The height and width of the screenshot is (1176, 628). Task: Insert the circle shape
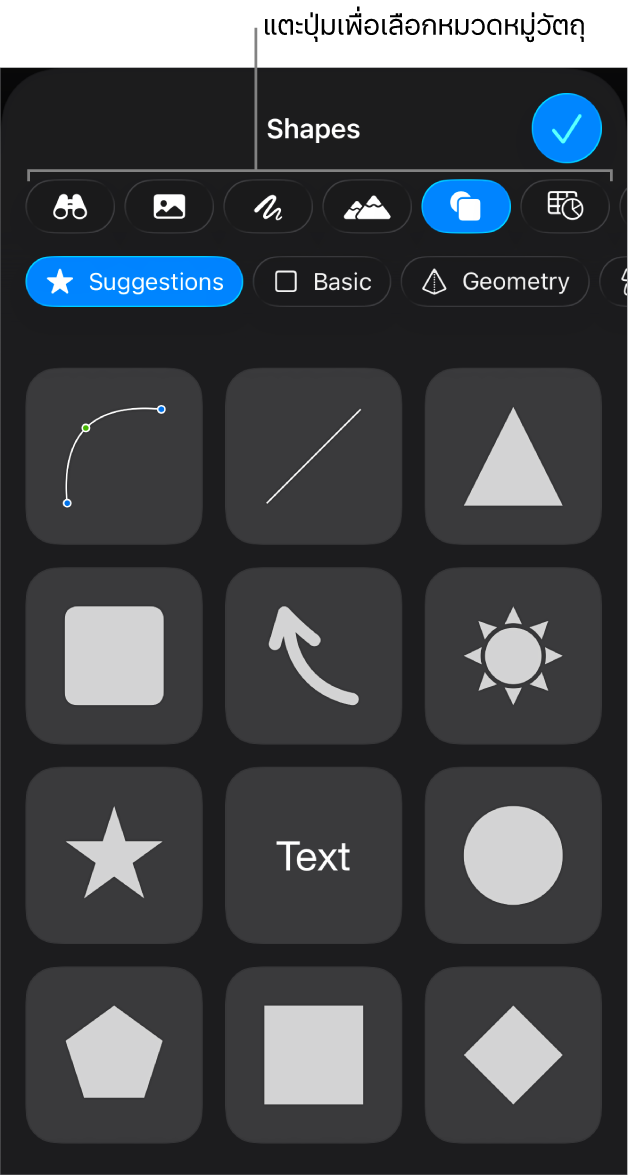point(513,855)
